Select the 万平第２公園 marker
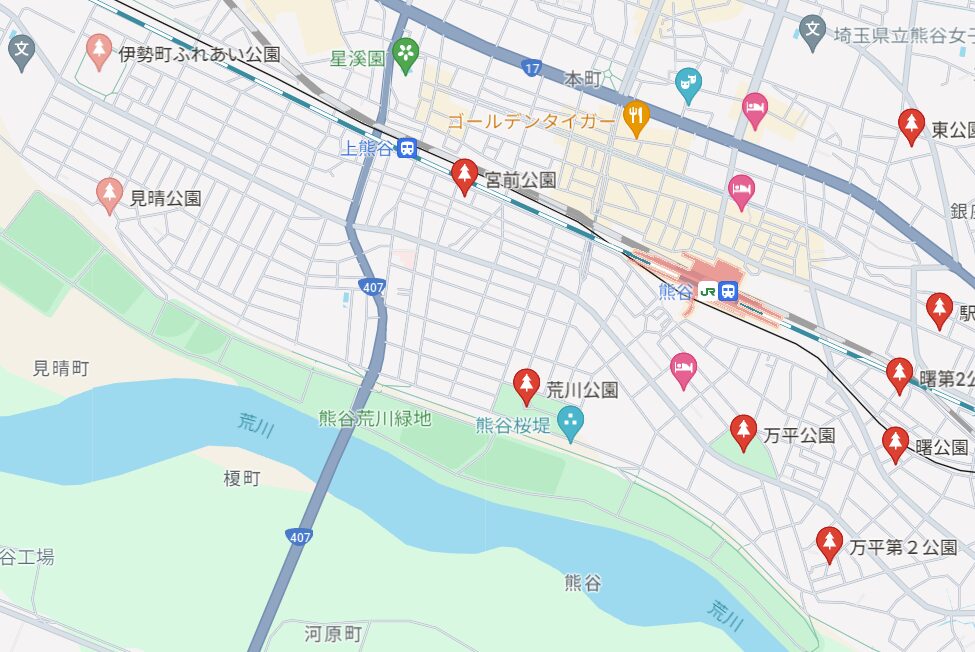 click(828, 544)
